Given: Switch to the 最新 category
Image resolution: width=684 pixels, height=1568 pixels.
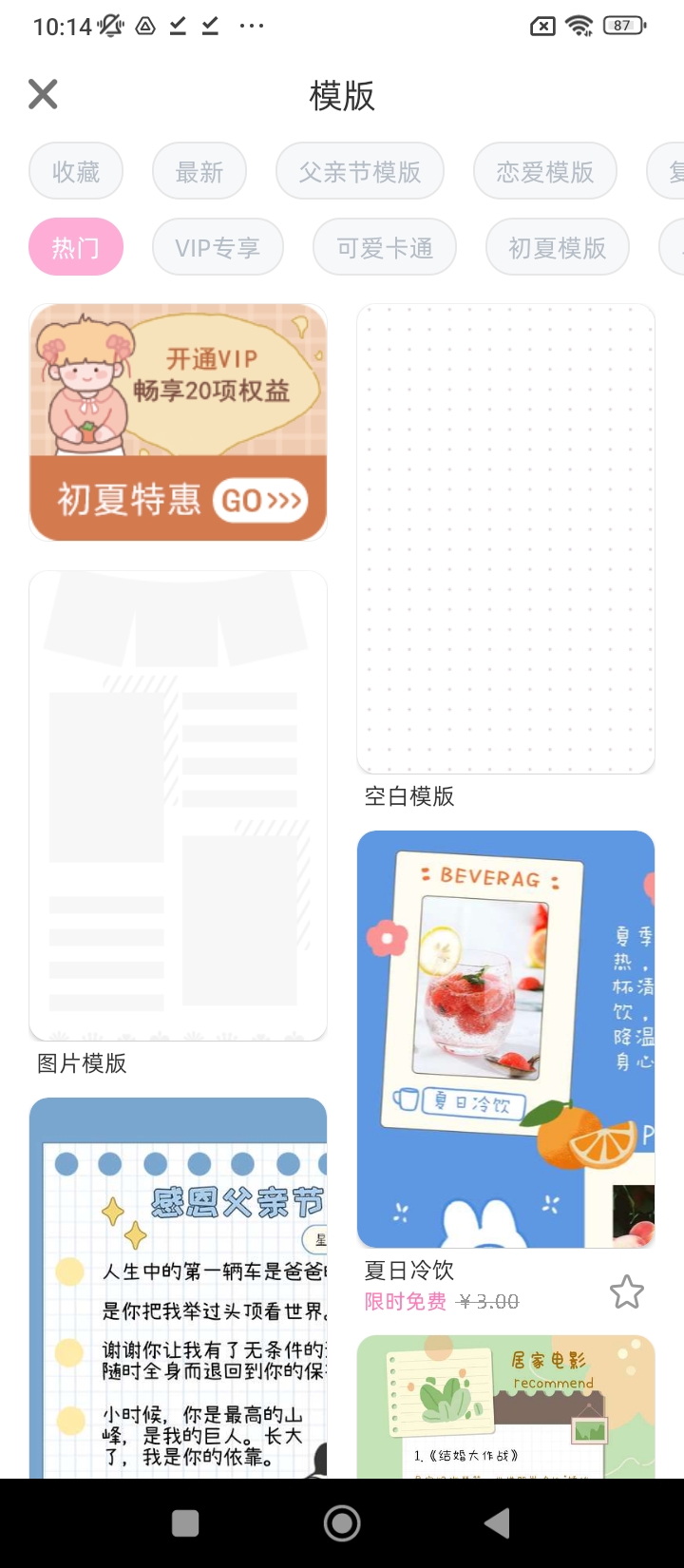Looking at the screenshot, I should [x=199, y=171].
